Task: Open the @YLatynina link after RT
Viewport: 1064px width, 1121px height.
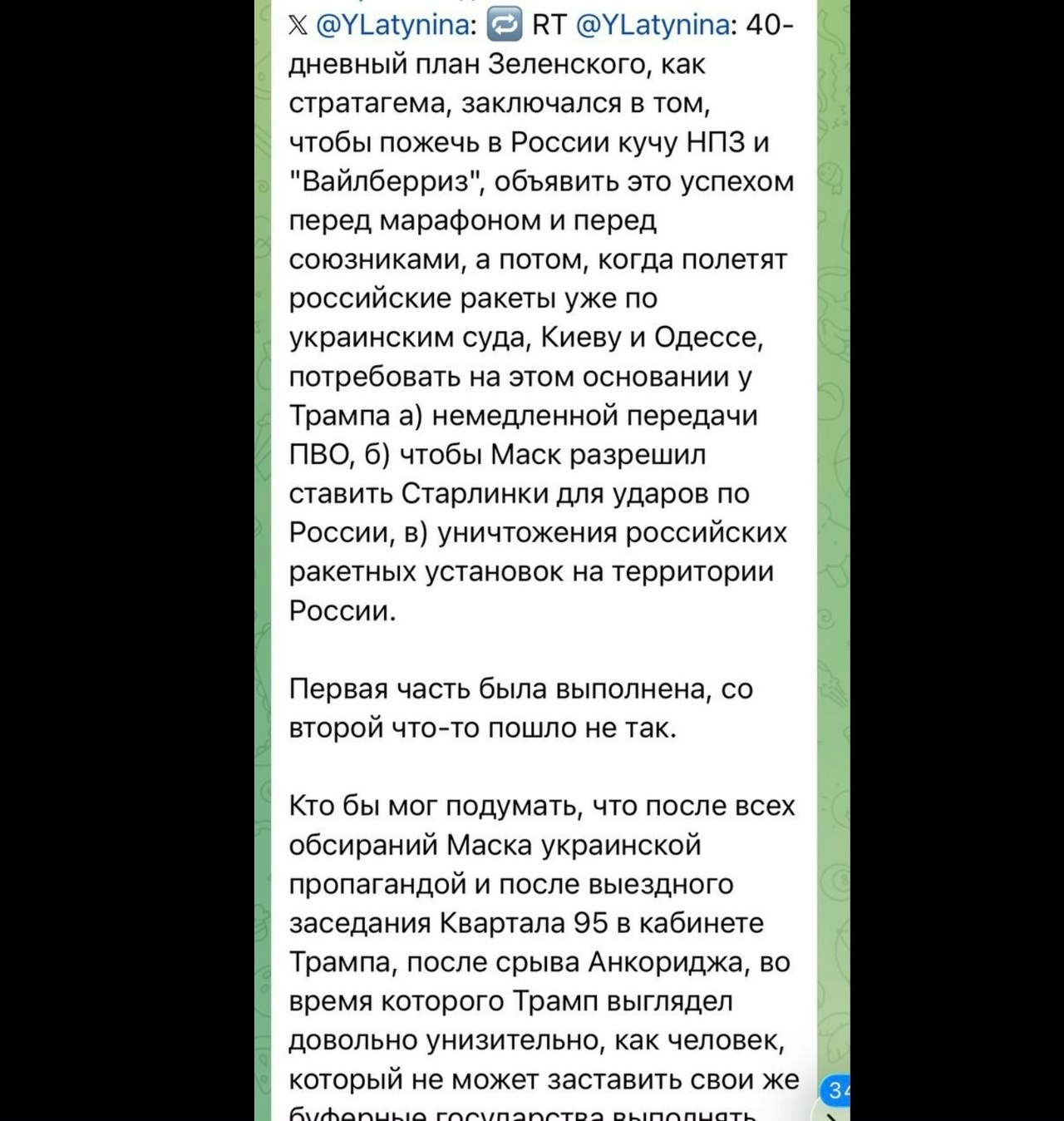Action: point(652,25)
